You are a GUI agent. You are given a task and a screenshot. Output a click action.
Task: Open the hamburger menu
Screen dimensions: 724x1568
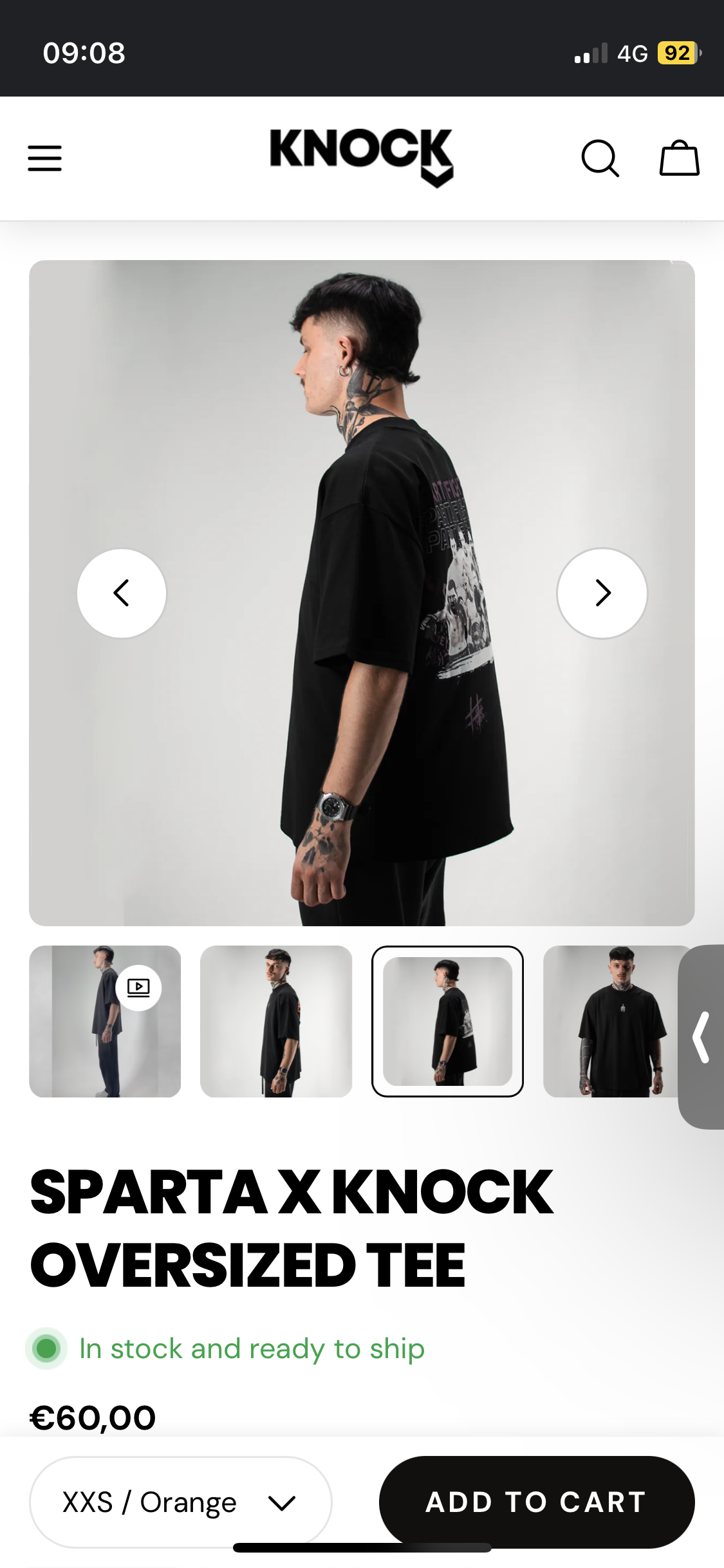(44, 158)
